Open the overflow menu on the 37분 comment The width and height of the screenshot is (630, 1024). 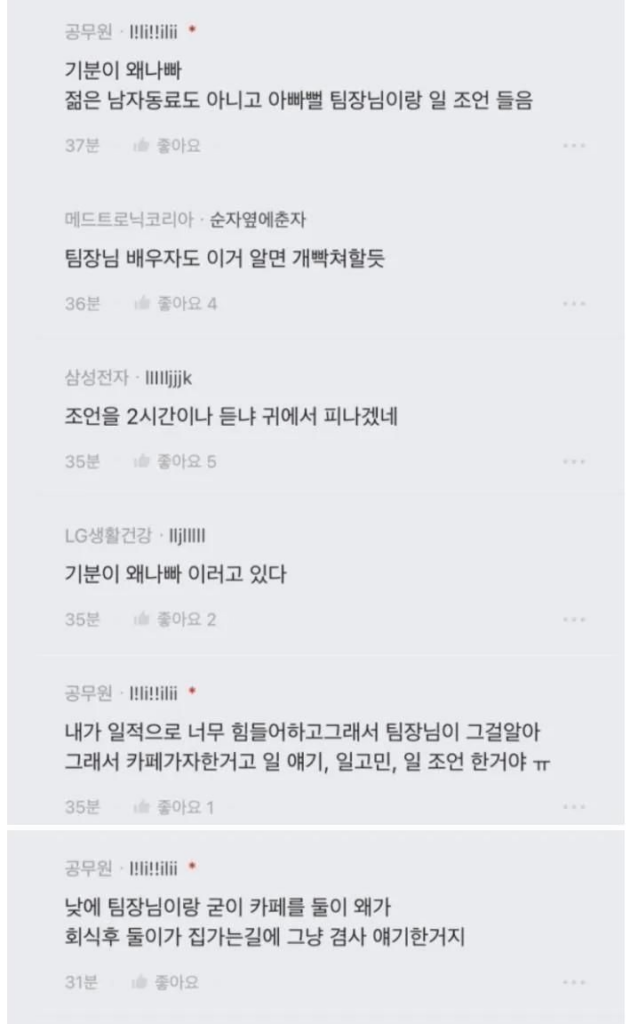pyautogui.click(x=573, y=146)
